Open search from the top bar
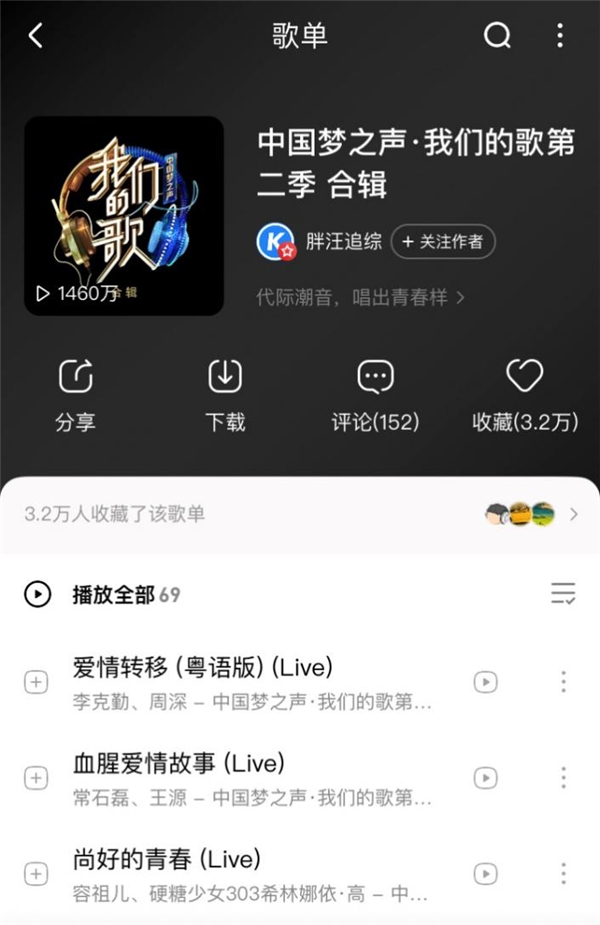The height and width of the screenshot is (925, 600). 497,36
